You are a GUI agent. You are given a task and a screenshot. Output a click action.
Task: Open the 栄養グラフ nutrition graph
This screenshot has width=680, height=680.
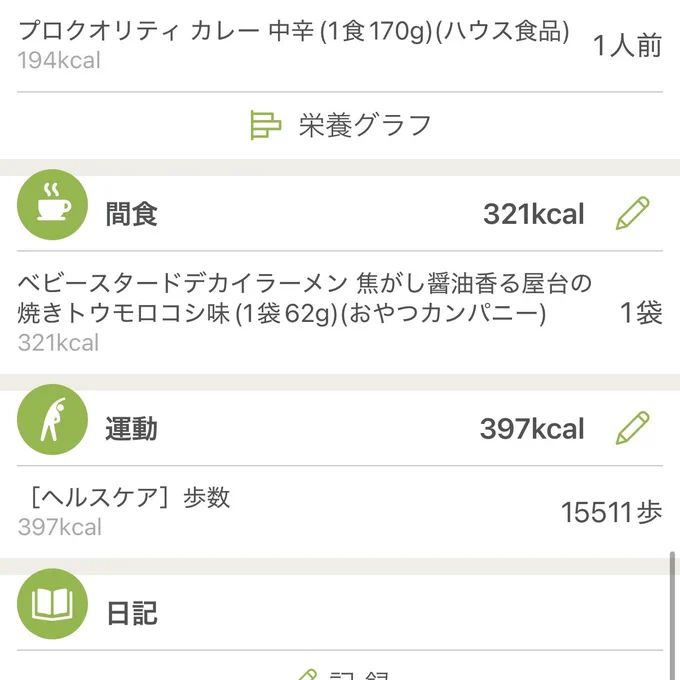[x=340, y=125]
